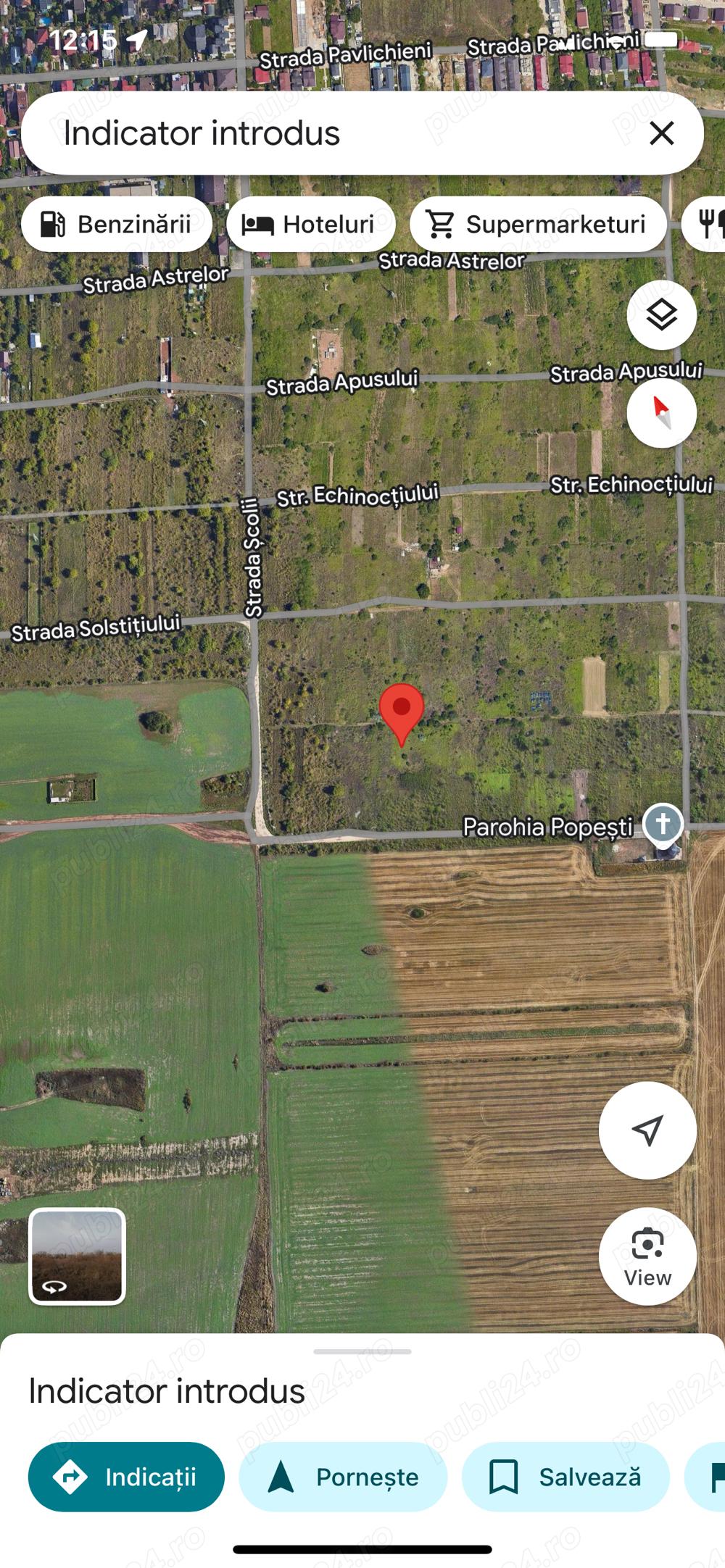Image resolution: width=725 pixels, height=1568 pixels.
Task: Reset map orientation with the compass
Action: 661,412
